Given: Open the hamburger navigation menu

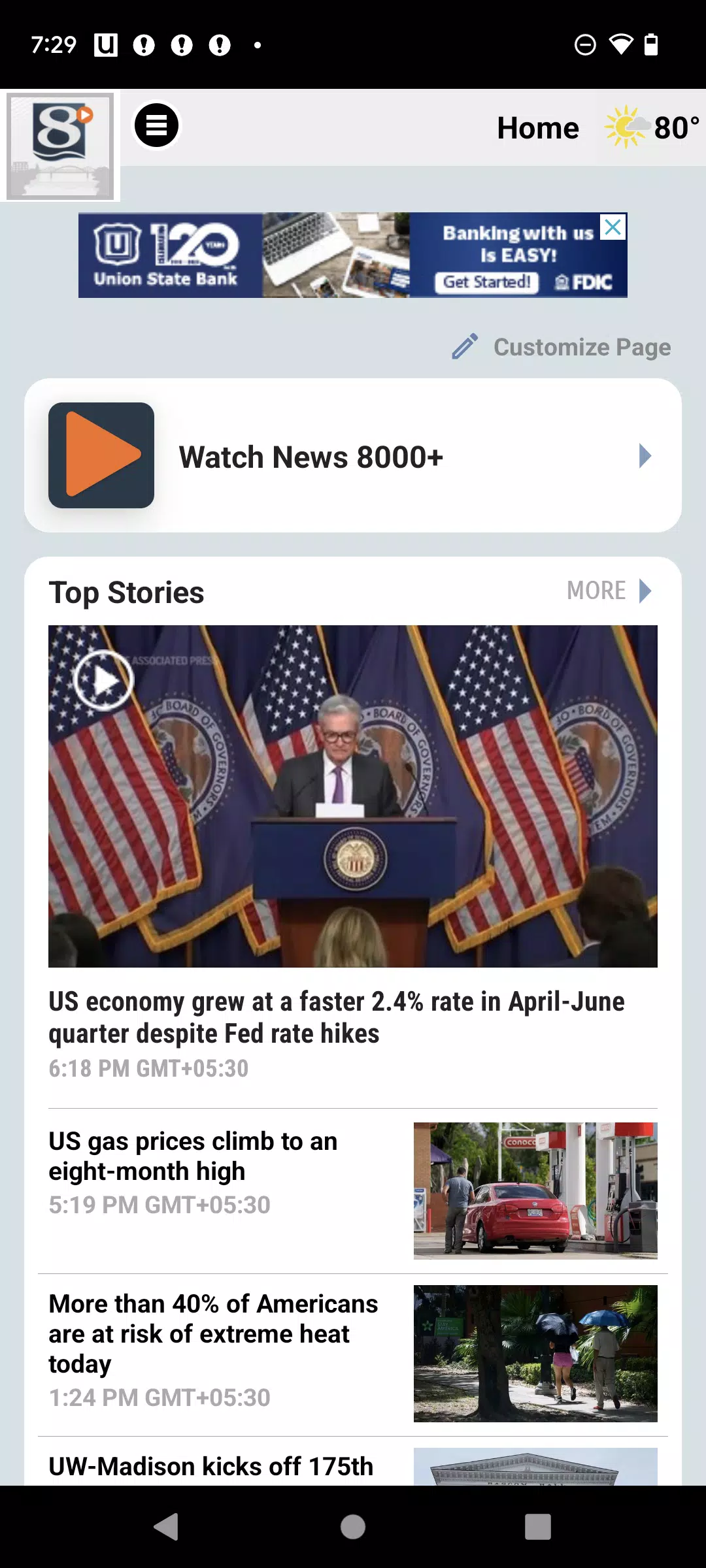Looking at the screenshot, I should [157, 125].
